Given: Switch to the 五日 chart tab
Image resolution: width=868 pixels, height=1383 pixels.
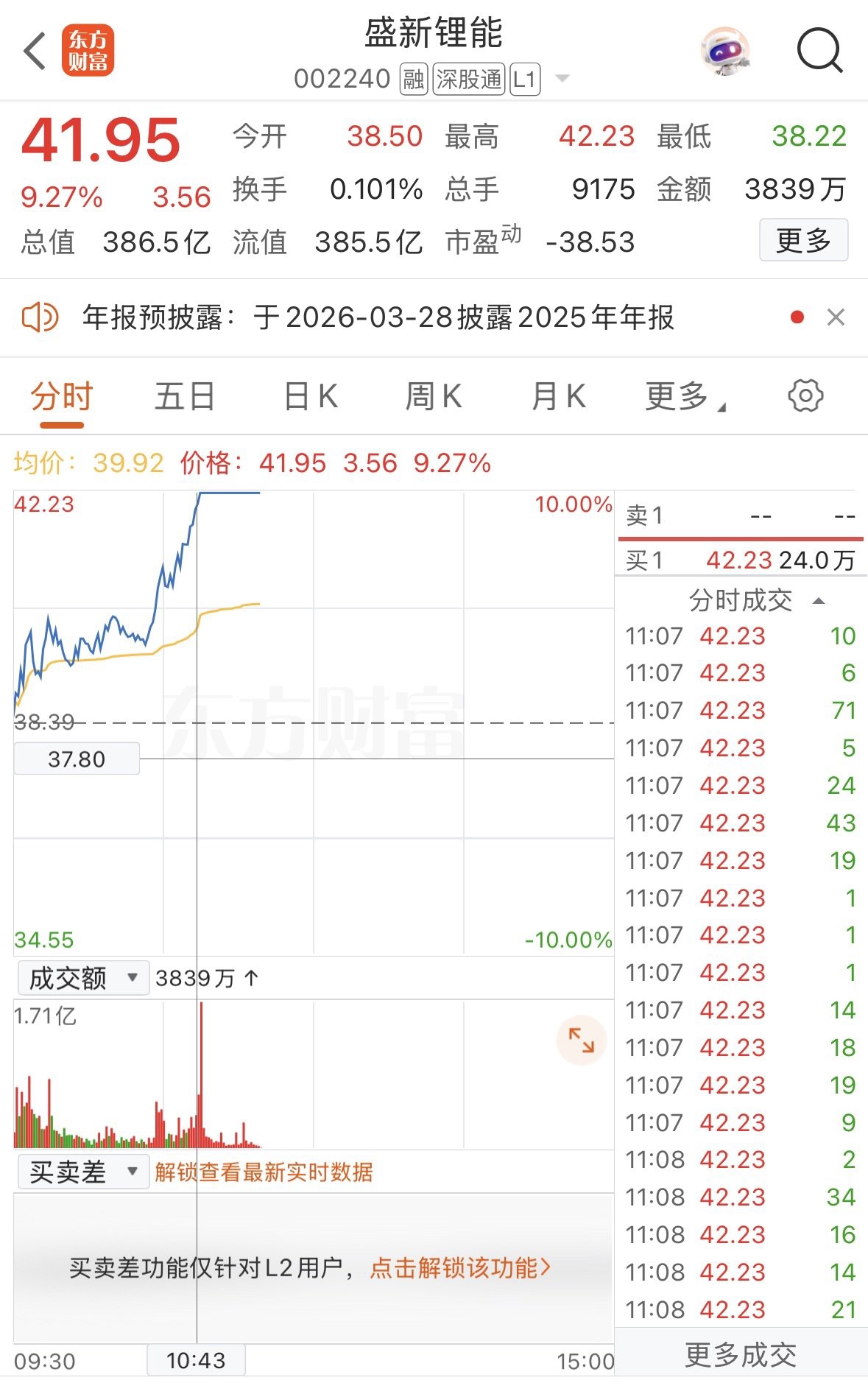Looking at the screenshot, I should click(184, 396).
